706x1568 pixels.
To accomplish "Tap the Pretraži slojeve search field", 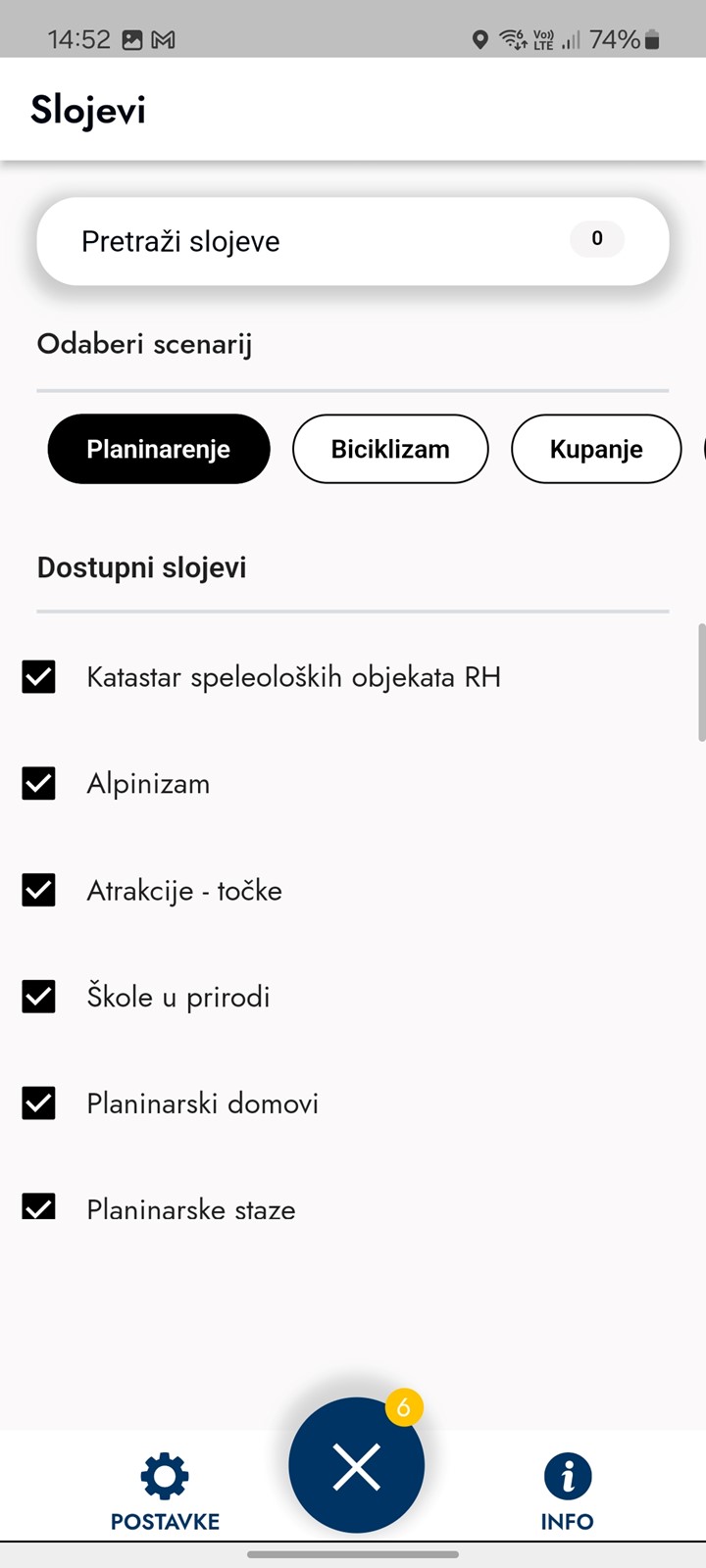I will click(353, 241).
